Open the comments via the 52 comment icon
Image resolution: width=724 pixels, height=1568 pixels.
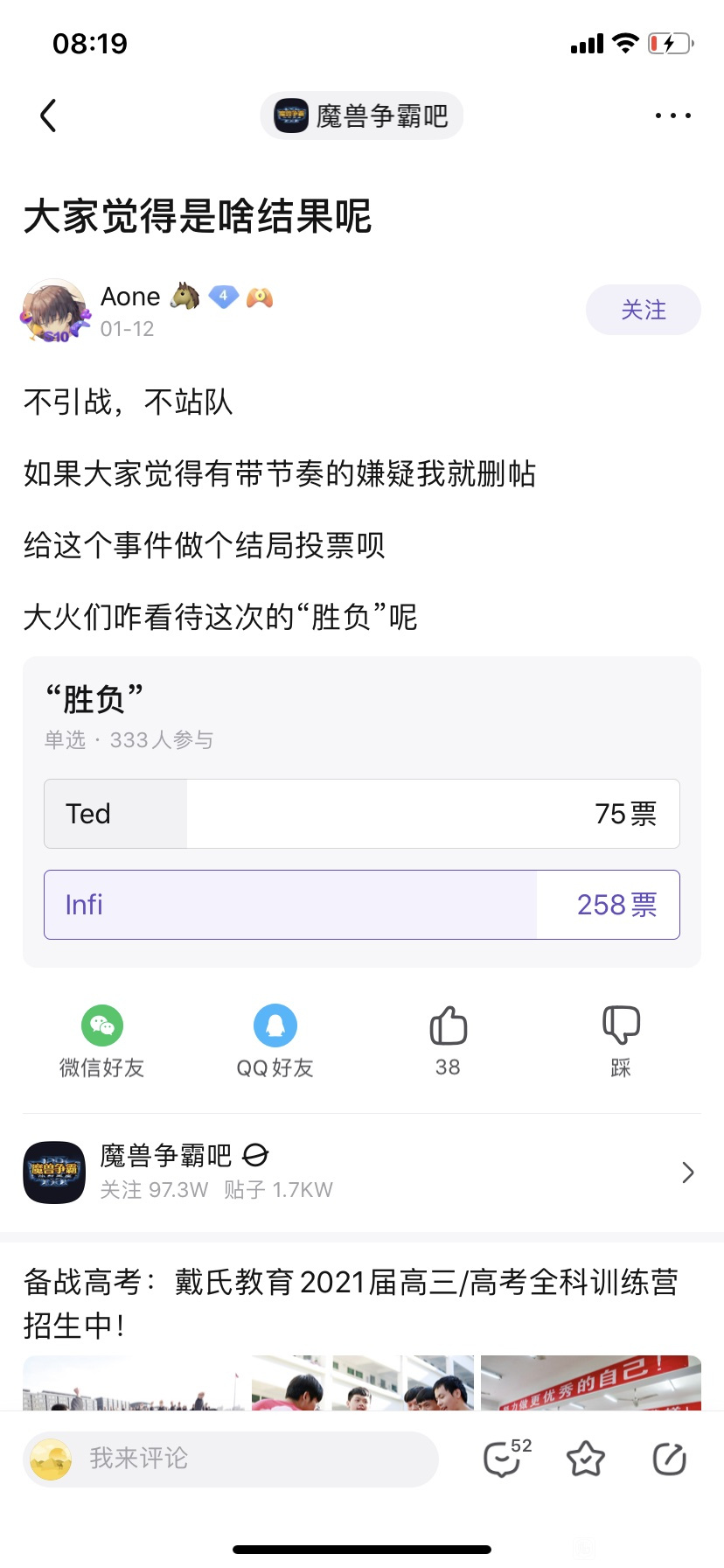(503, 1459)
